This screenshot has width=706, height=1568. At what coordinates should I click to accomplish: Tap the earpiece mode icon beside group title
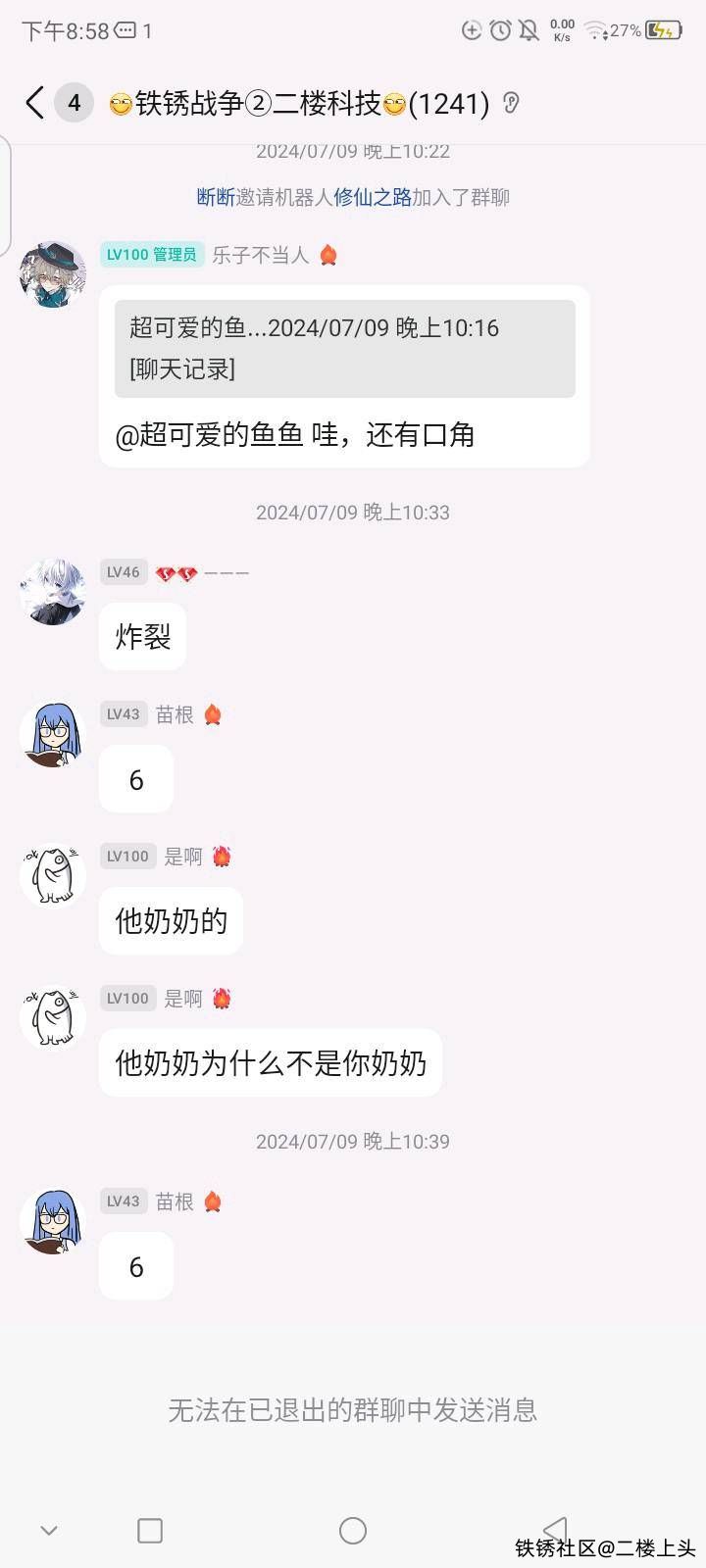510,102
